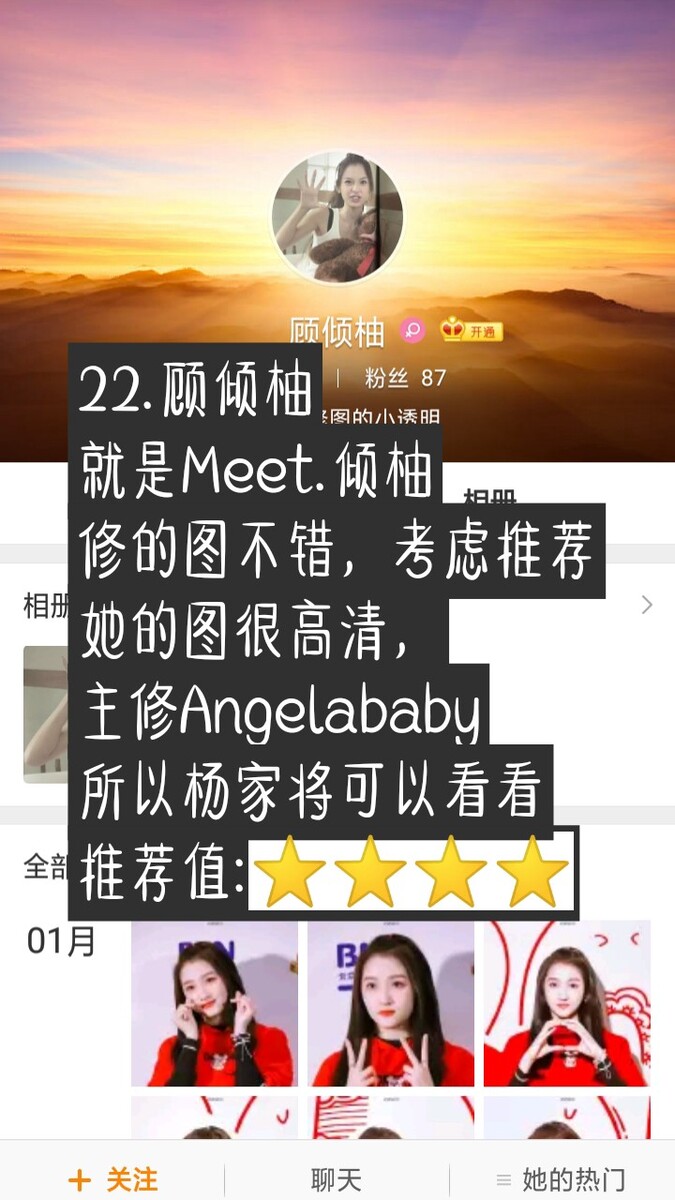Viewport: 675px width, 1200px height.
Task: Open the January photo with peace signs
Action: [391, 1003]
